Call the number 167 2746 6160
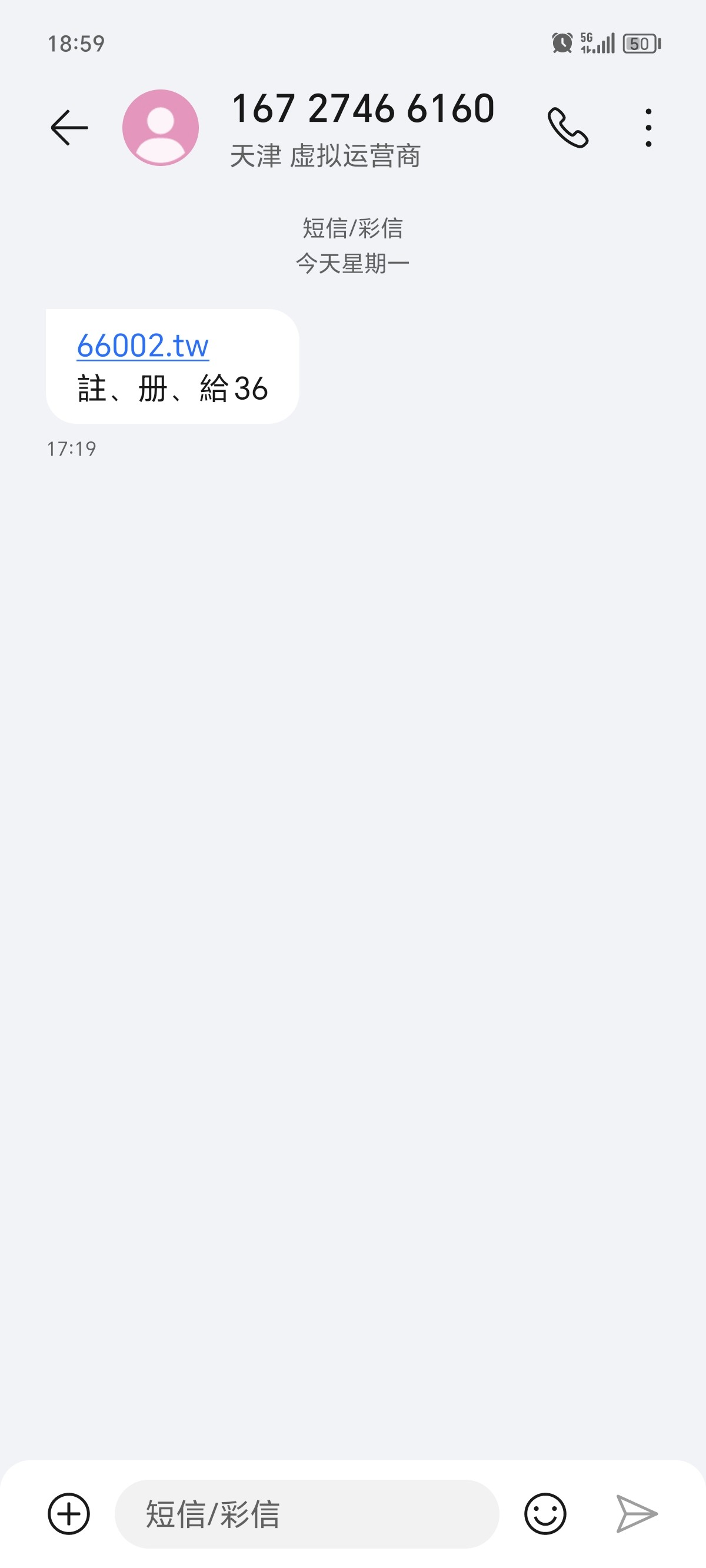Screen dimensions: 706x1568 [568, 128]
